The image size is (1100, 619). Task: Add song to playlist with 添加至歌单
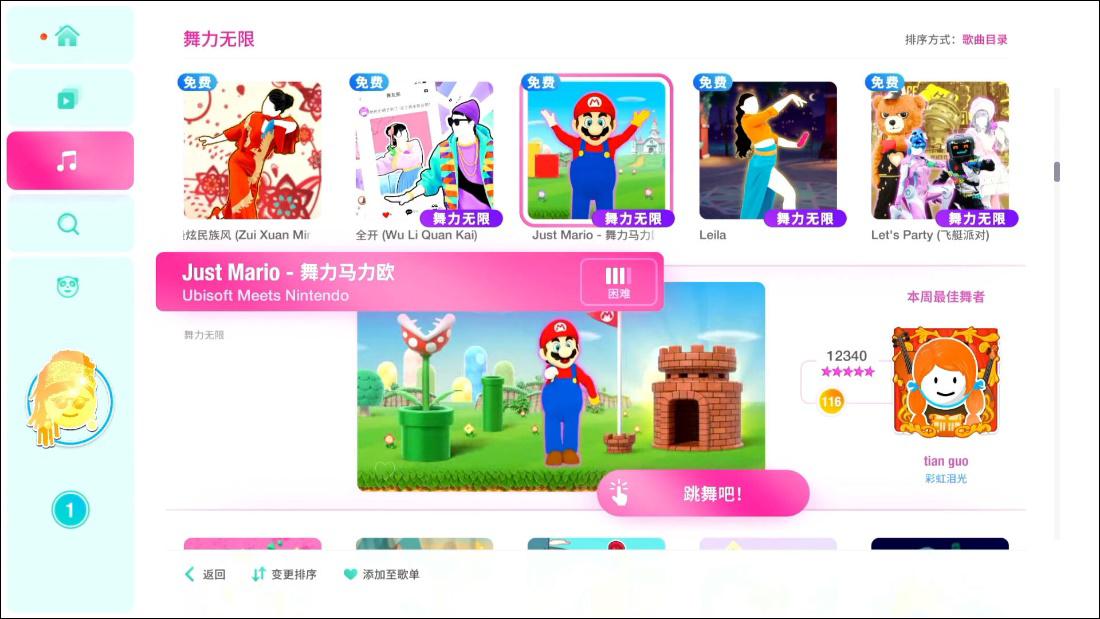coord(382,575)
